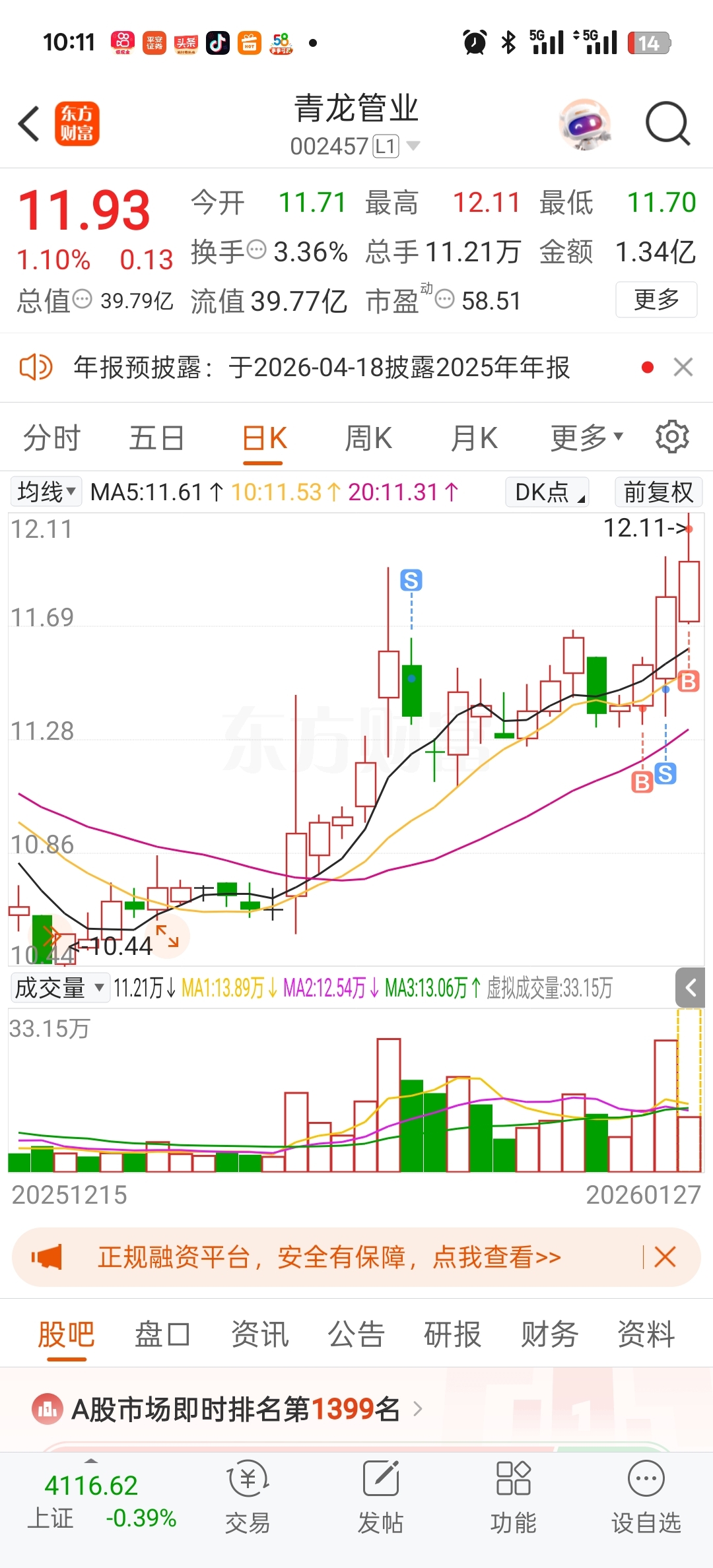713x1568 pixels.
Task: Dismiss the 年报预披露 notice
Action: pyautogui.click(x=683, y=367)
